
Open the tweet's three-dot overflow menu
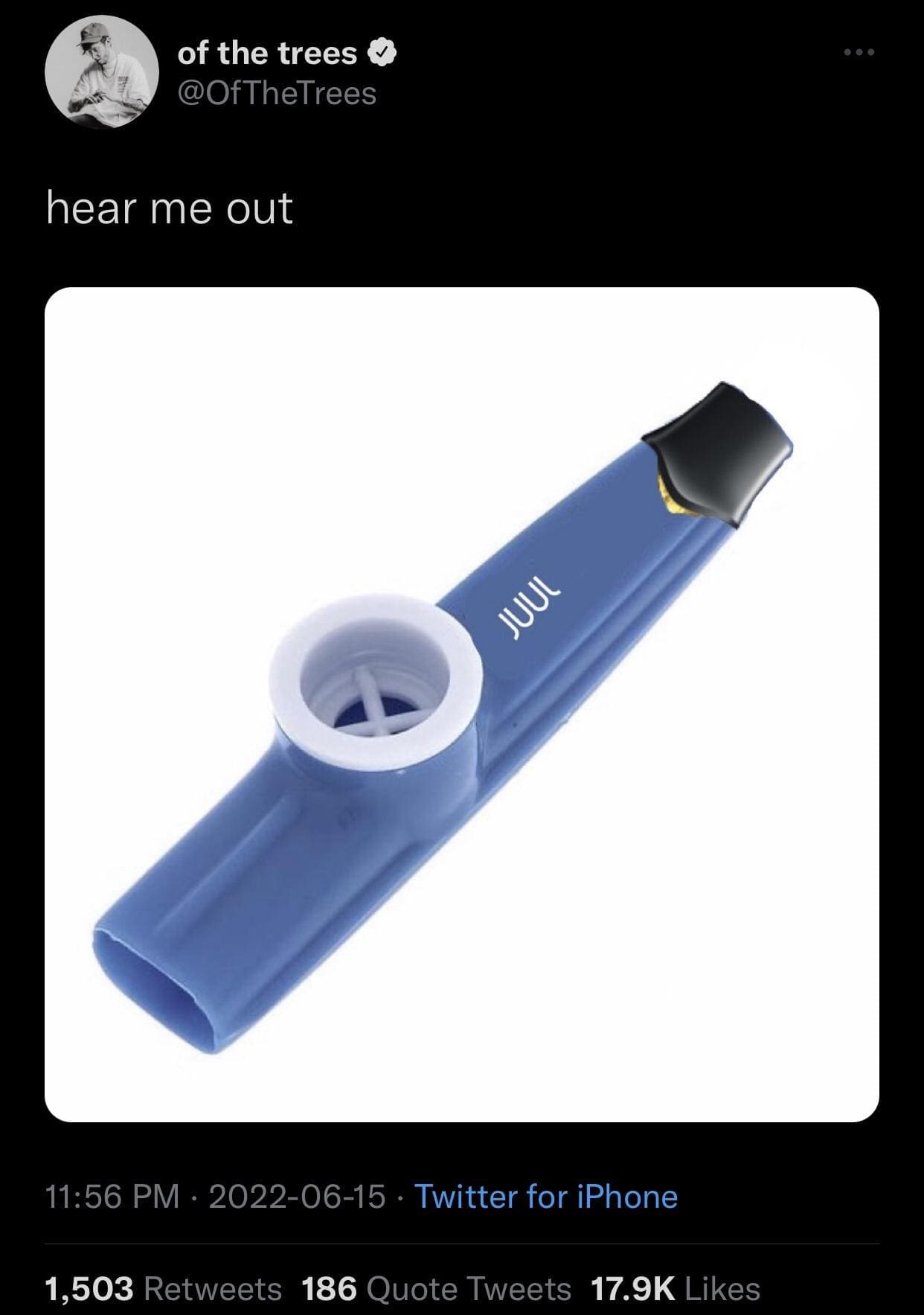coord(861,53)
